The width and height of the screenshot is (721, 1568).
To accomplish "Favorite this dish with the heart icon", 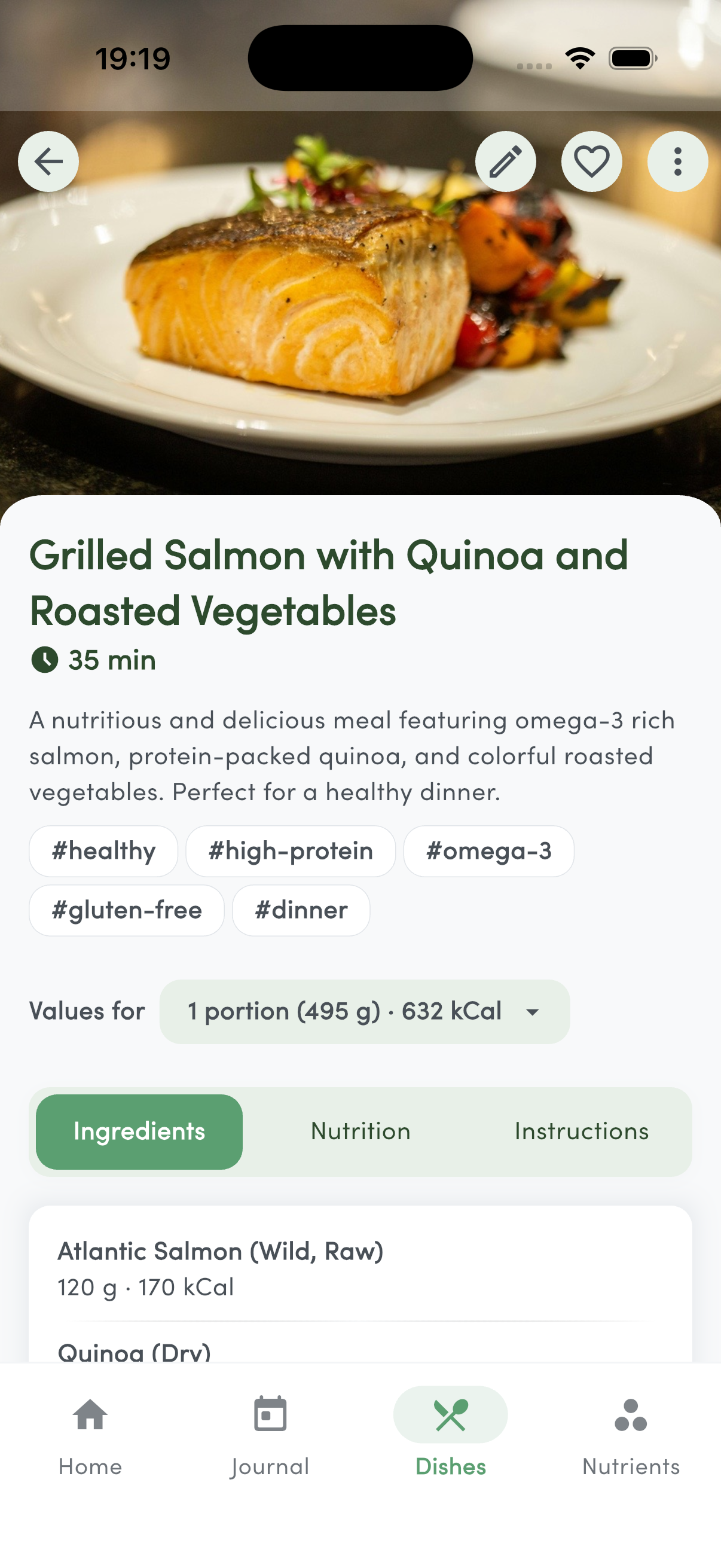I will click(591, 162).
